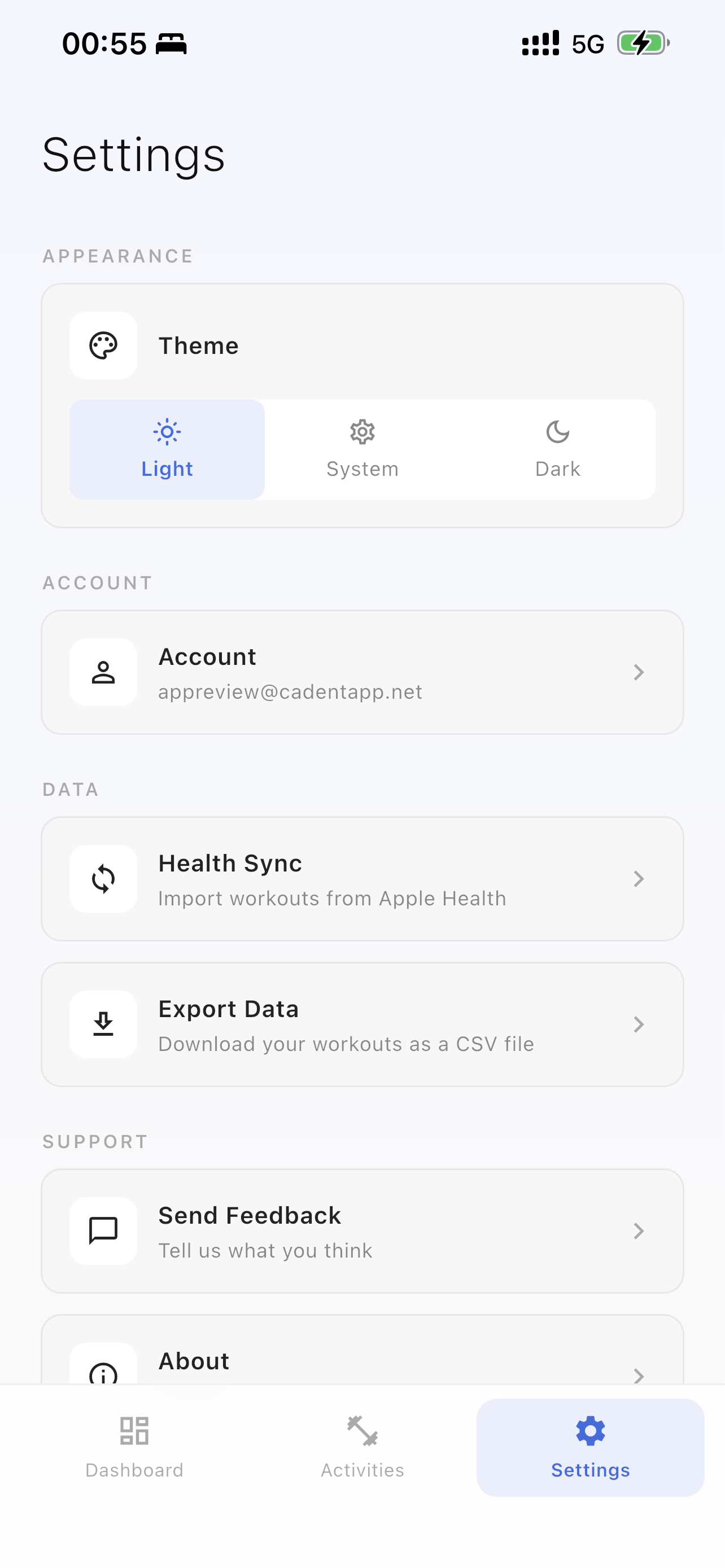Click the battery charging indicator

641,43
